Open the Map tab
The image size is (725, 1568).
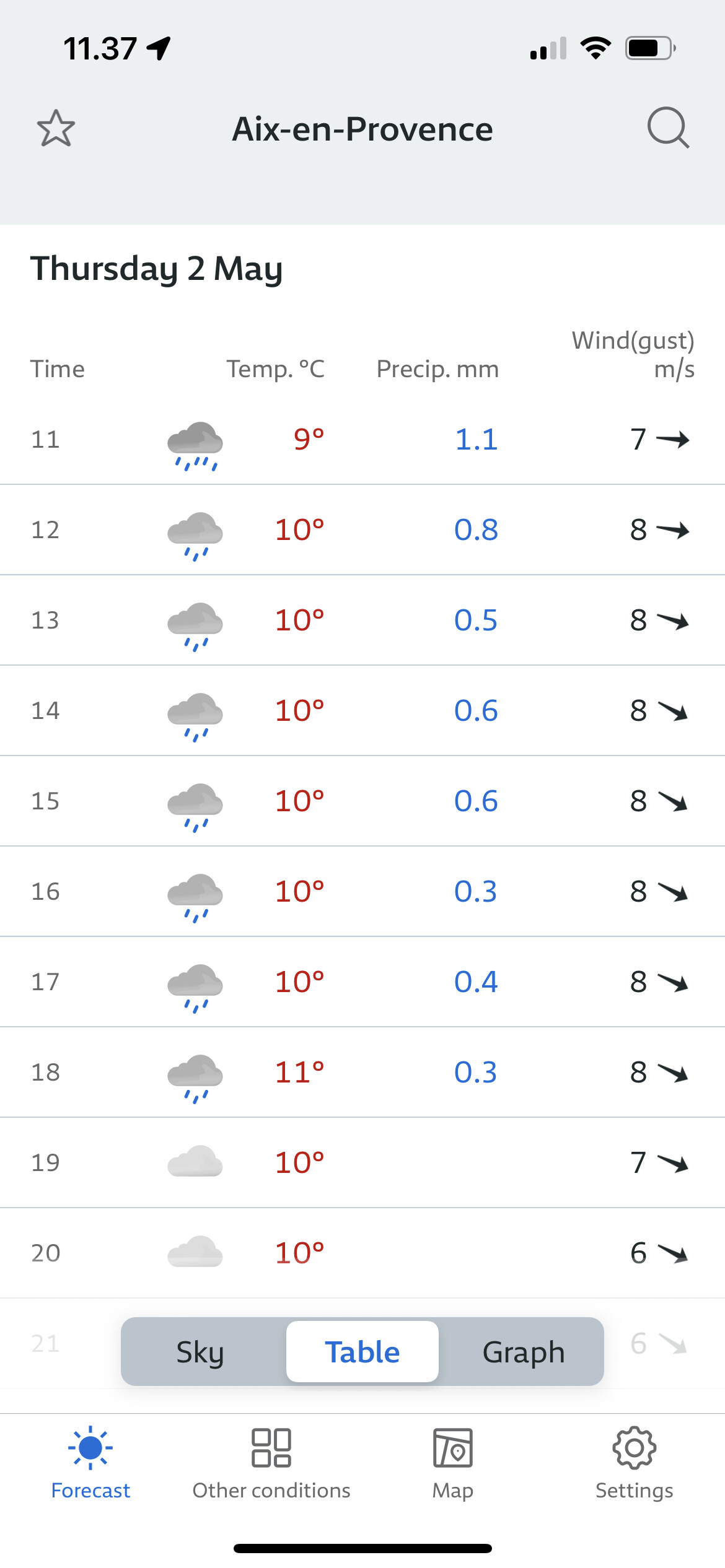(453, 1463)
